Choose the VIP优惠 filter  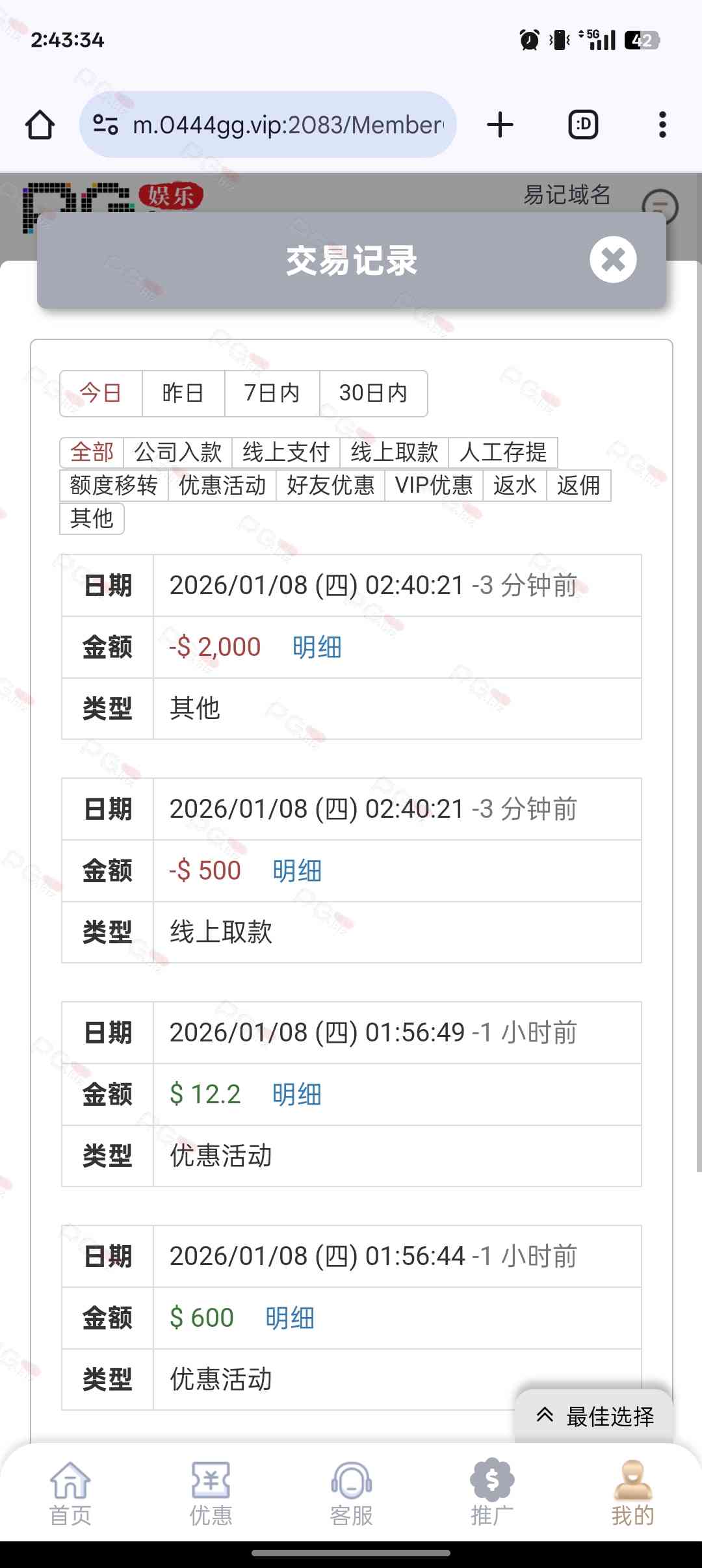(x=434, y=486)
